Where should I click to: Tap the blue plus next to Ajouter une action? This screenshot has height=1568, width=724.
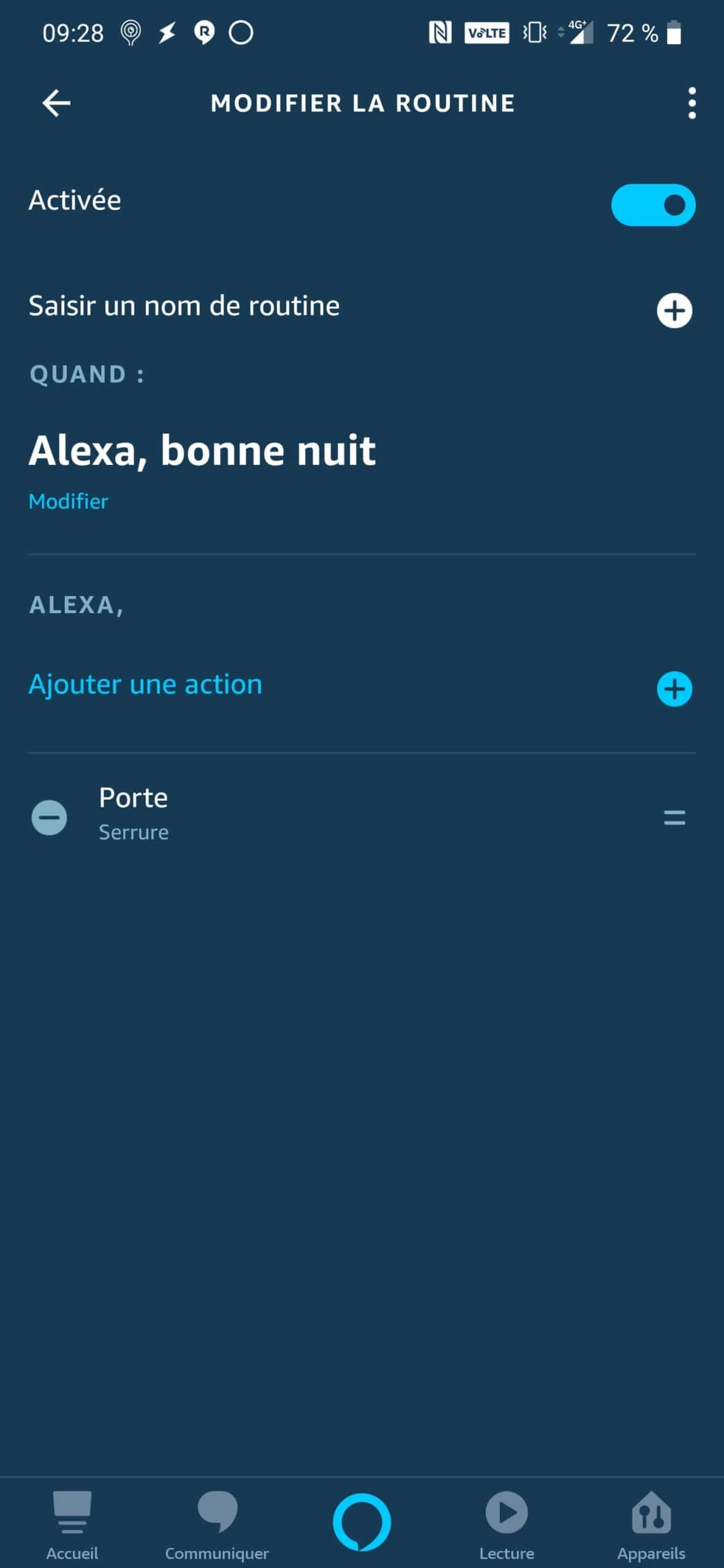coord(674,689)
